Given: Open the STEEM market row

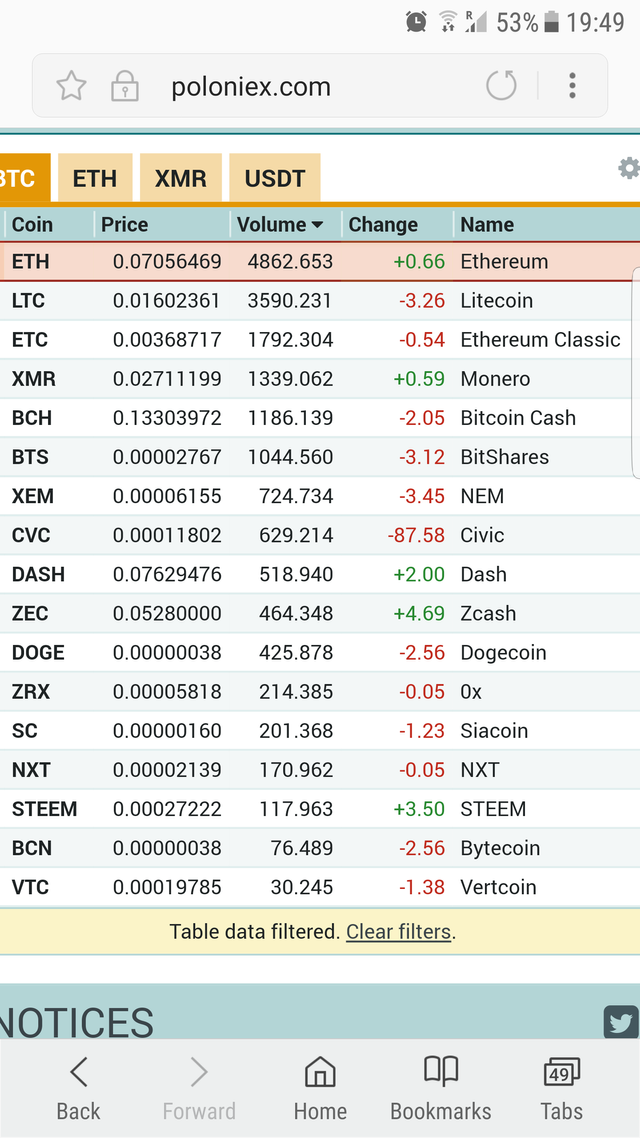Looking at the screenshot, I should tap(320, 809).
